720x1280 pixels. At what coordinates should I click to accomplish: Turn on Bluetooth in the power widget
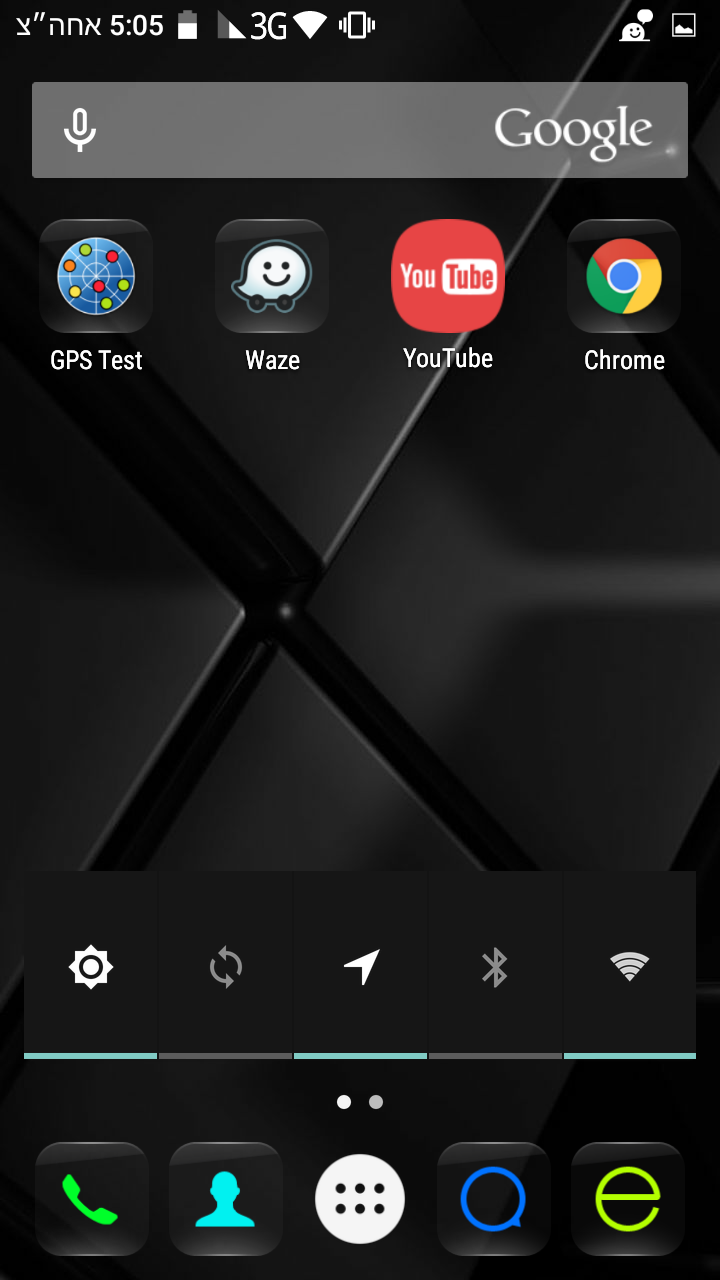[495, 967]
